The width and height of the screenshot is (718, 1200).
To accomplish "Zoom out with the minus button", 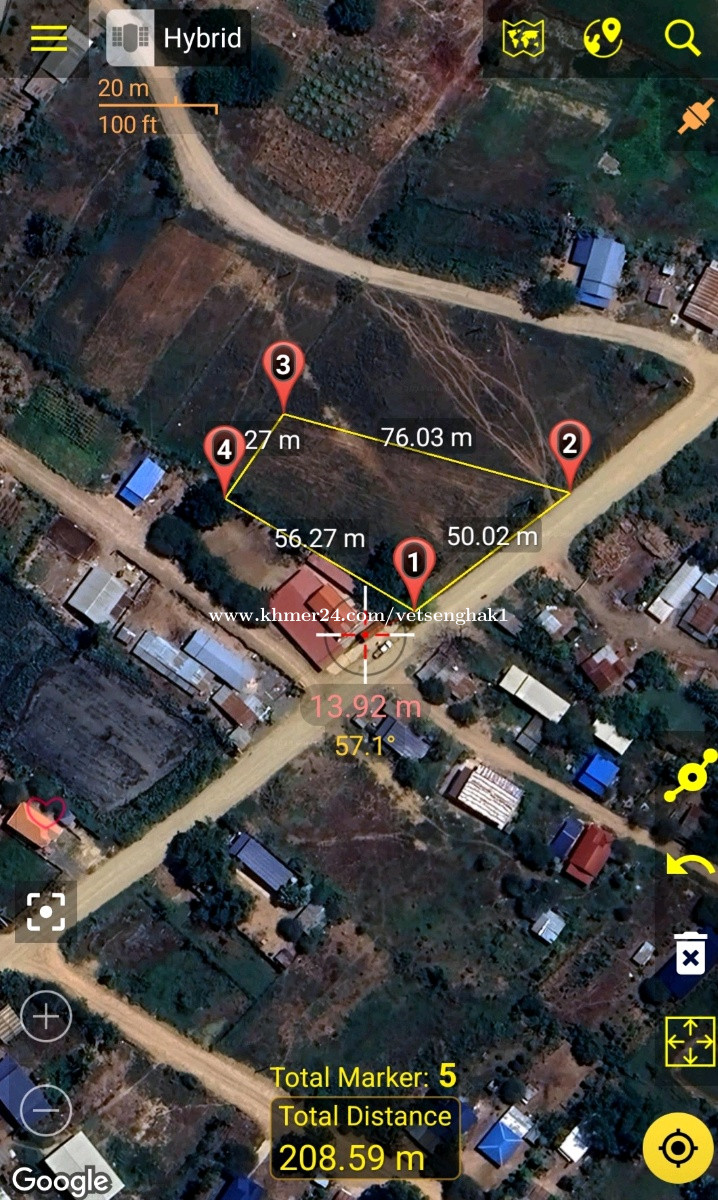I will [46, 1110].
